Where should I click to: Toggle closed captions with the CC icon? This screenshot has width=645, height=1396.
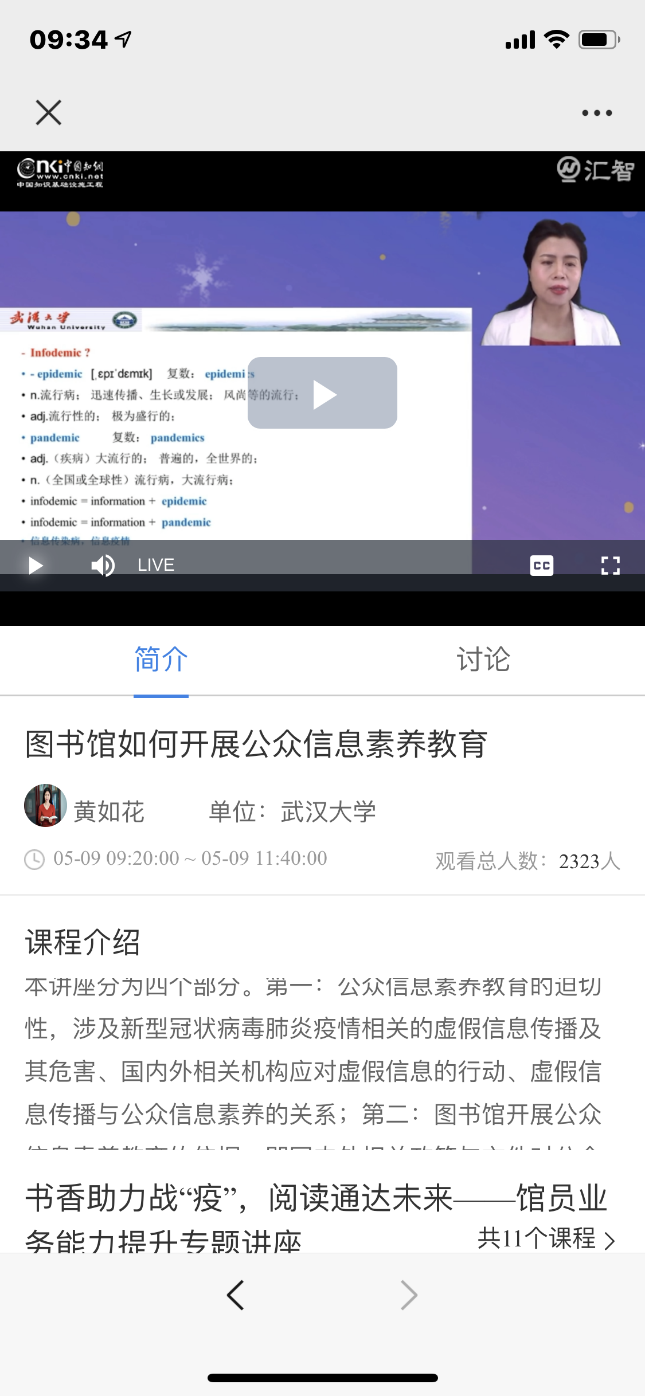tap(541, 565)
